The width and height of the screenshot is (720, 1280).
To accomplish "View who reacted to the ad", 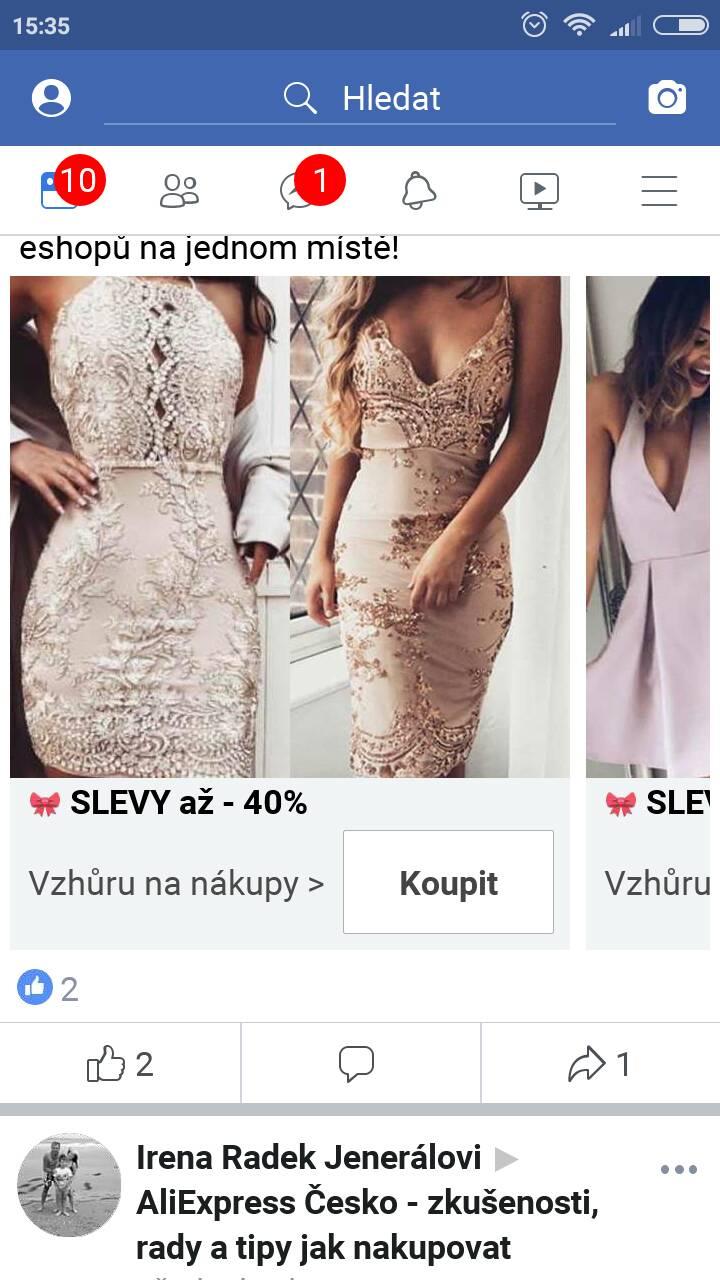I will (x=48, y=989).
